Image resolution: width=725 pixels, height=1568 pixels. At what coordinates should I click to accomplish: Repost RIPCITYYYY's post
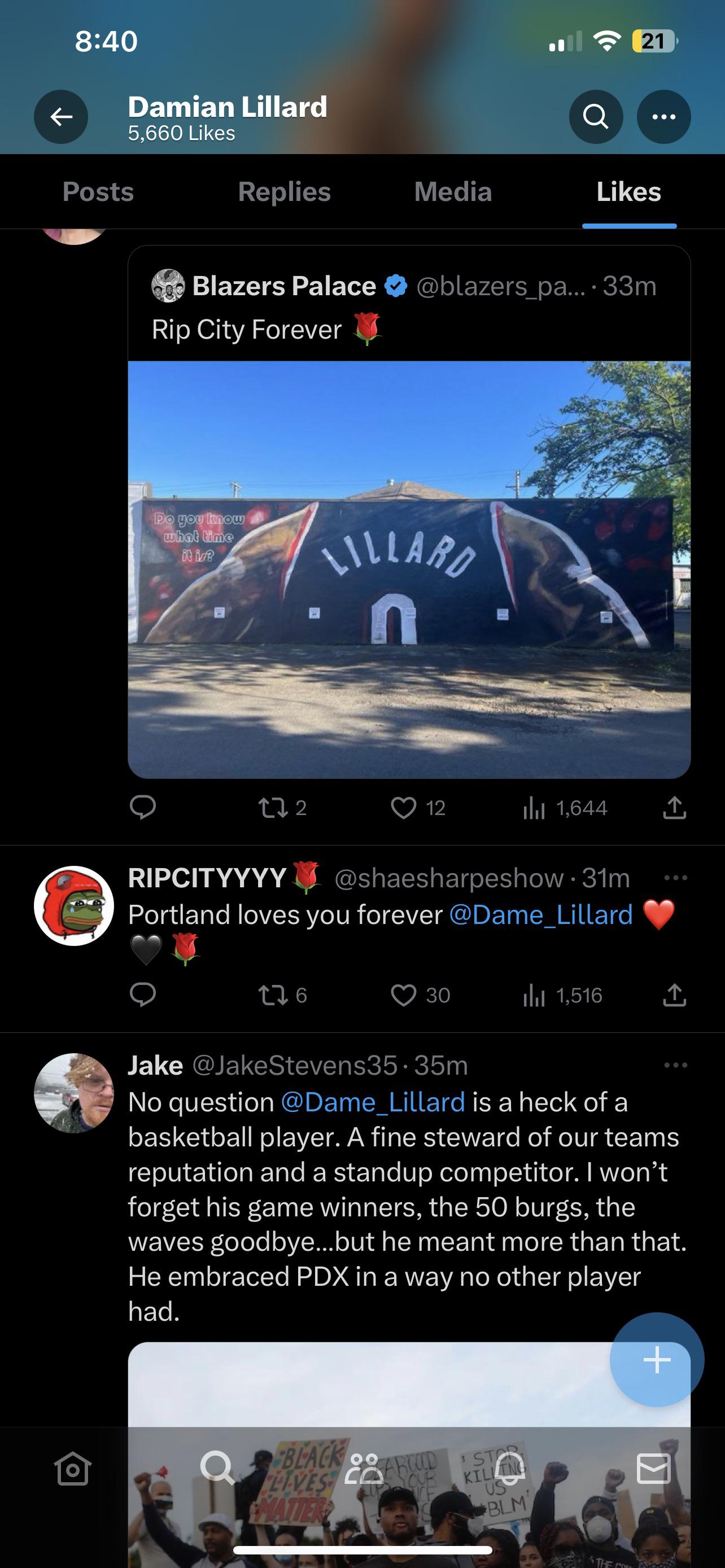coord(273,995)
